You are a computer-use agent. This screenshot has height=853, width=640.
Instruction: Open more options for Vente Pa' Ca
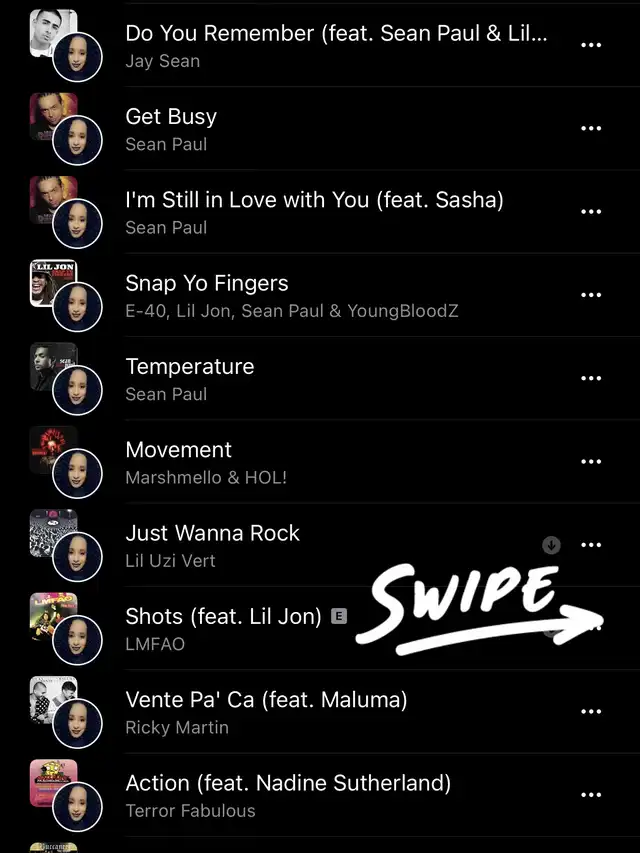click(591, 712)
